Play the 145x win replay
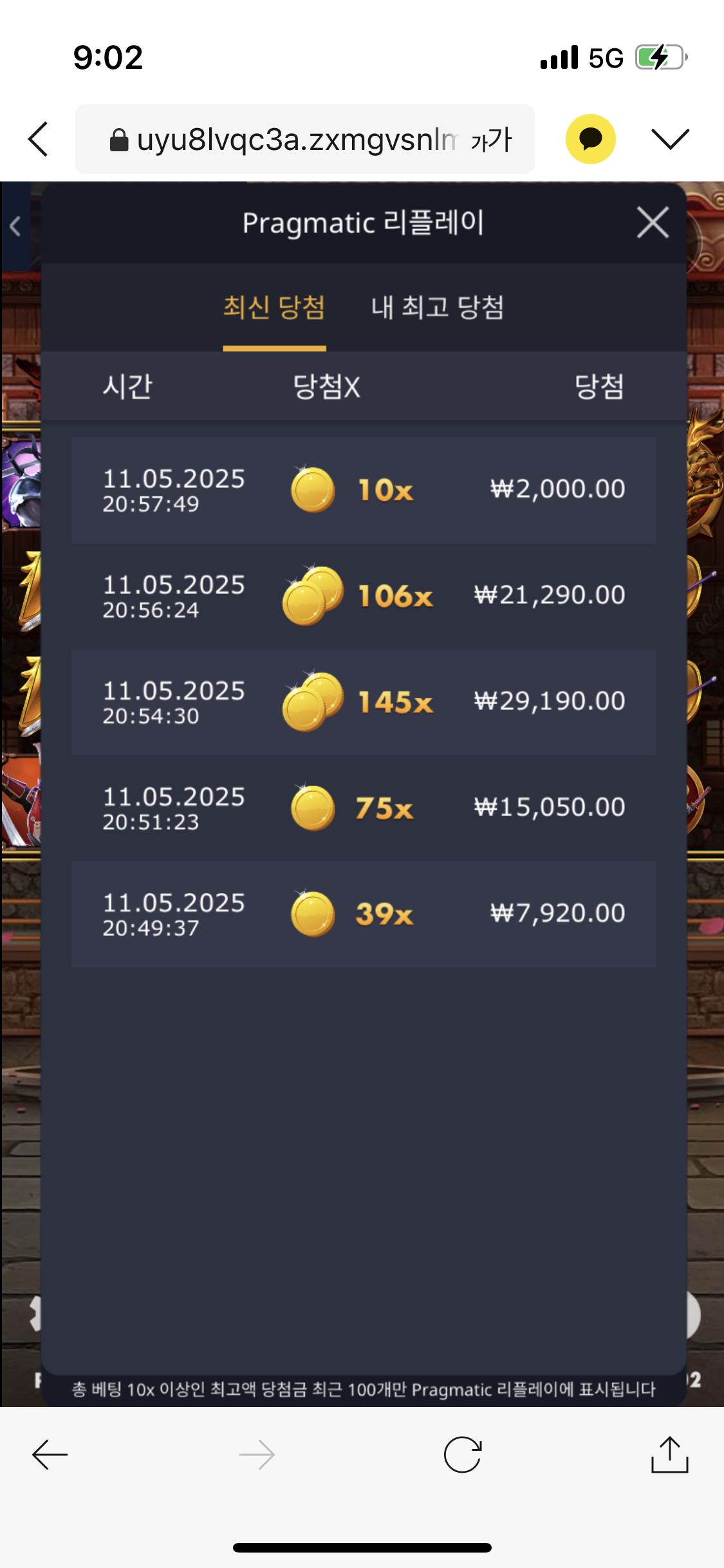The image size is (724, 1568). point(364,702)
